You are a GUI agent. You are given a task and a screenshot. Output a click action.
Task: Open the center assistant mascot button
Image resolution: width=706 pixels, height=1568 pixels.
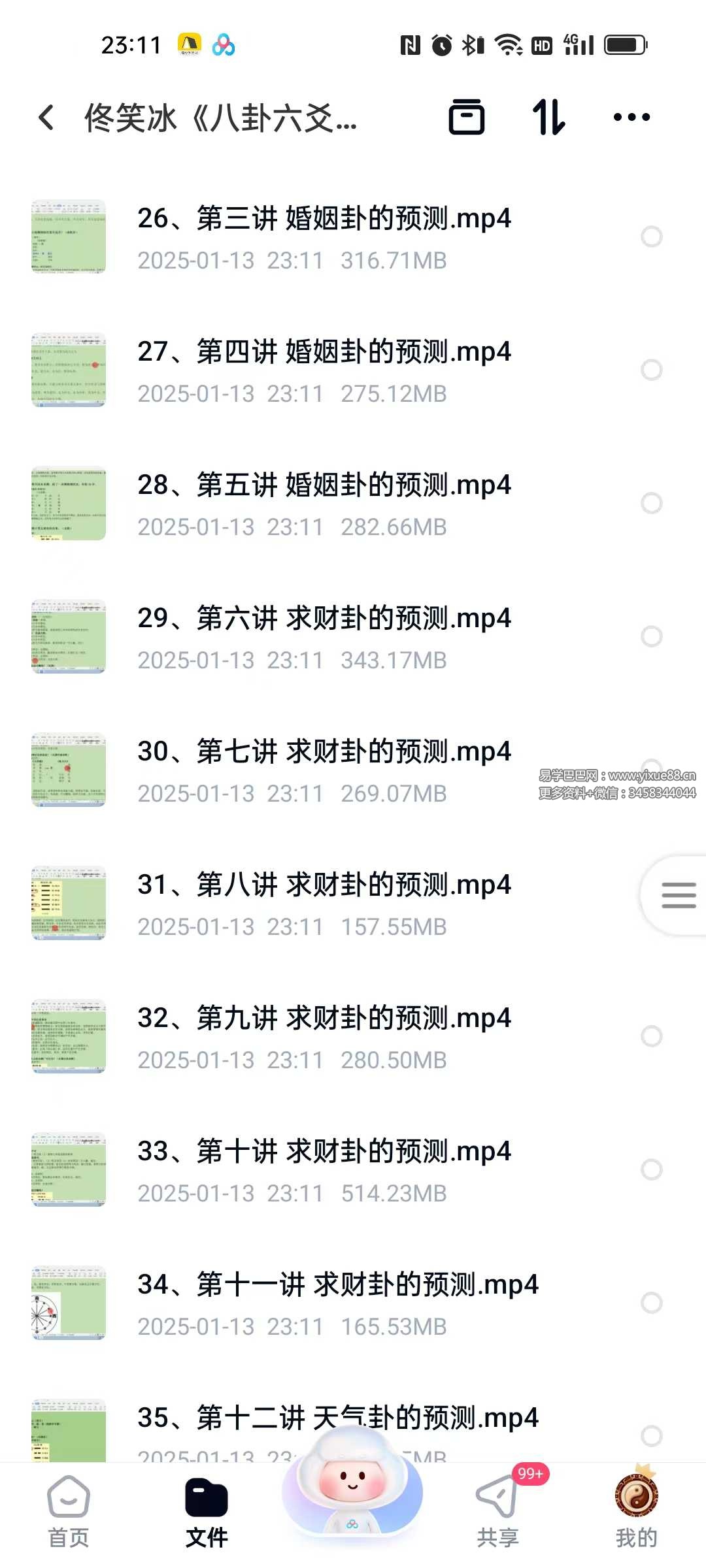[352, 1493]
